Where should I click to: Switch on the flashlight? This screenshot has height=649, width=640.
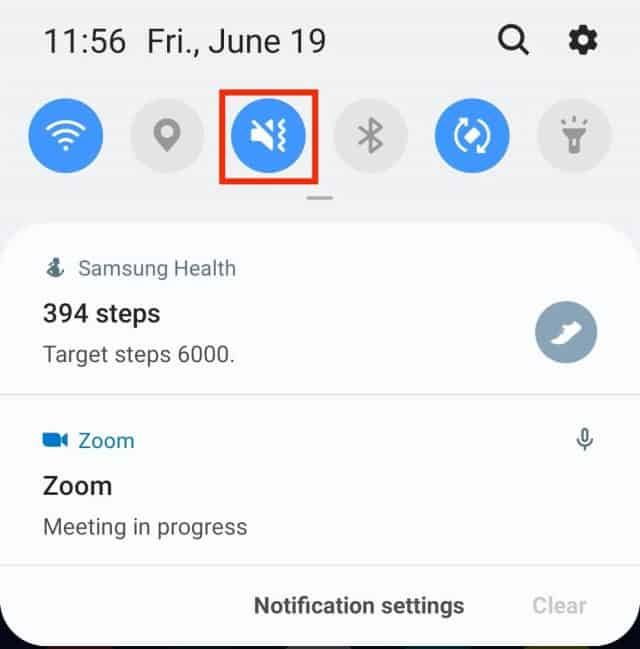574,136
